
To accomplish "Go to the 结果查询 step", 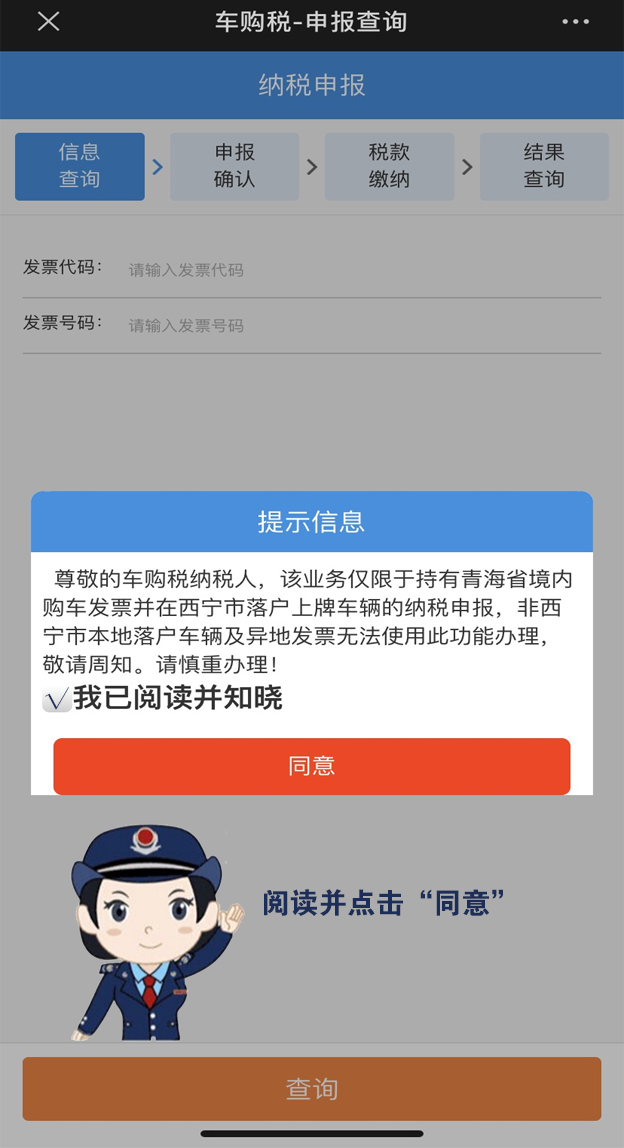I will (544, 166).
